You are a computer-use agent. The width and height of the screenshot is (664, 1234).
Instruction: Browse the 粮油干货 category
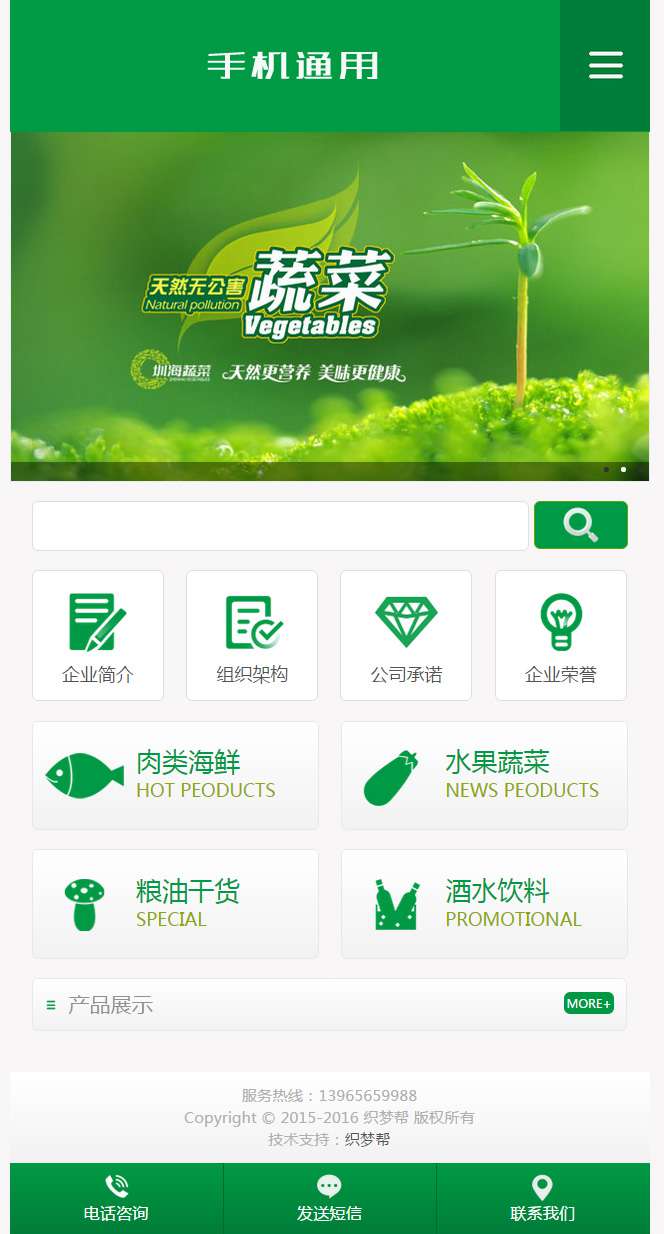[x=175, y=904]
